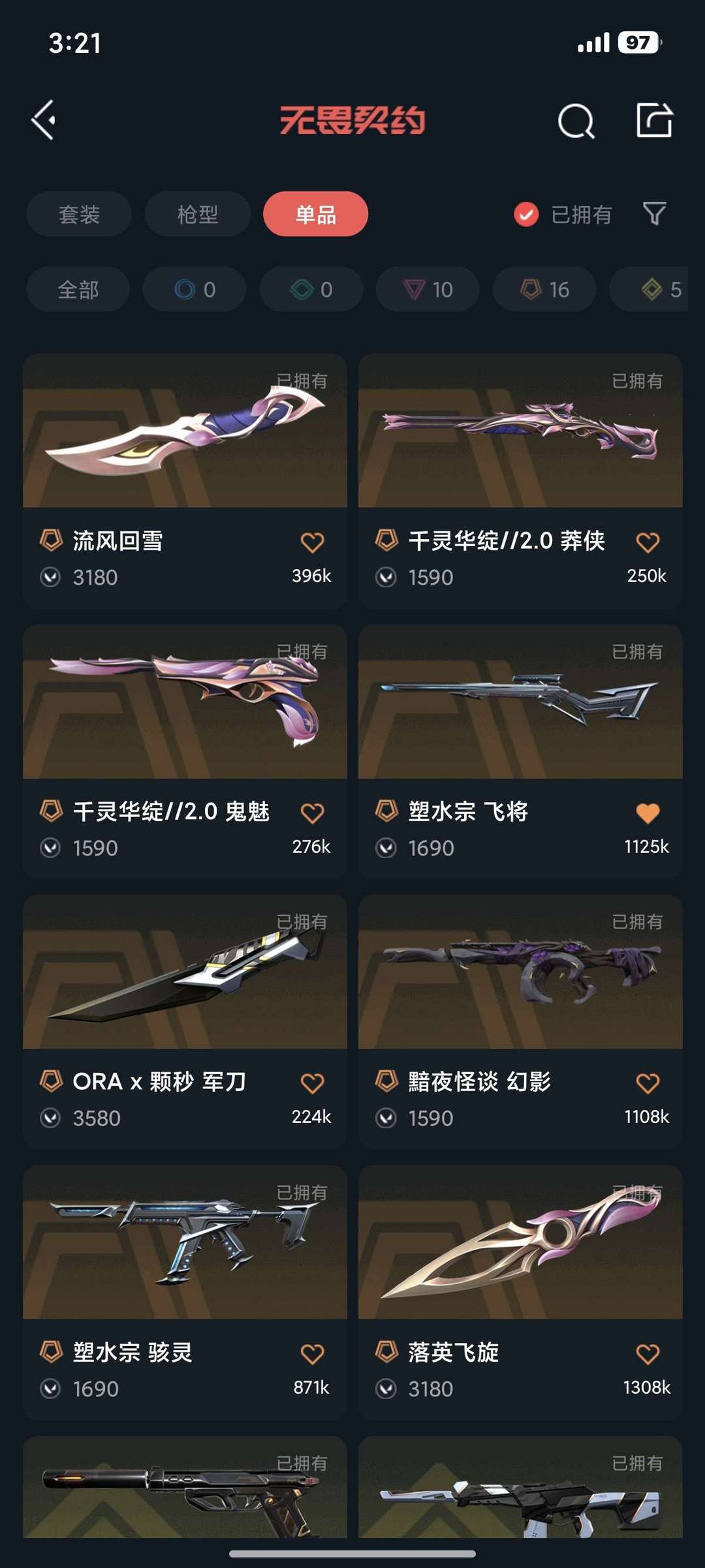Select the rarity chip showing 16
The image size is (705, 1568).
point(544,289)
